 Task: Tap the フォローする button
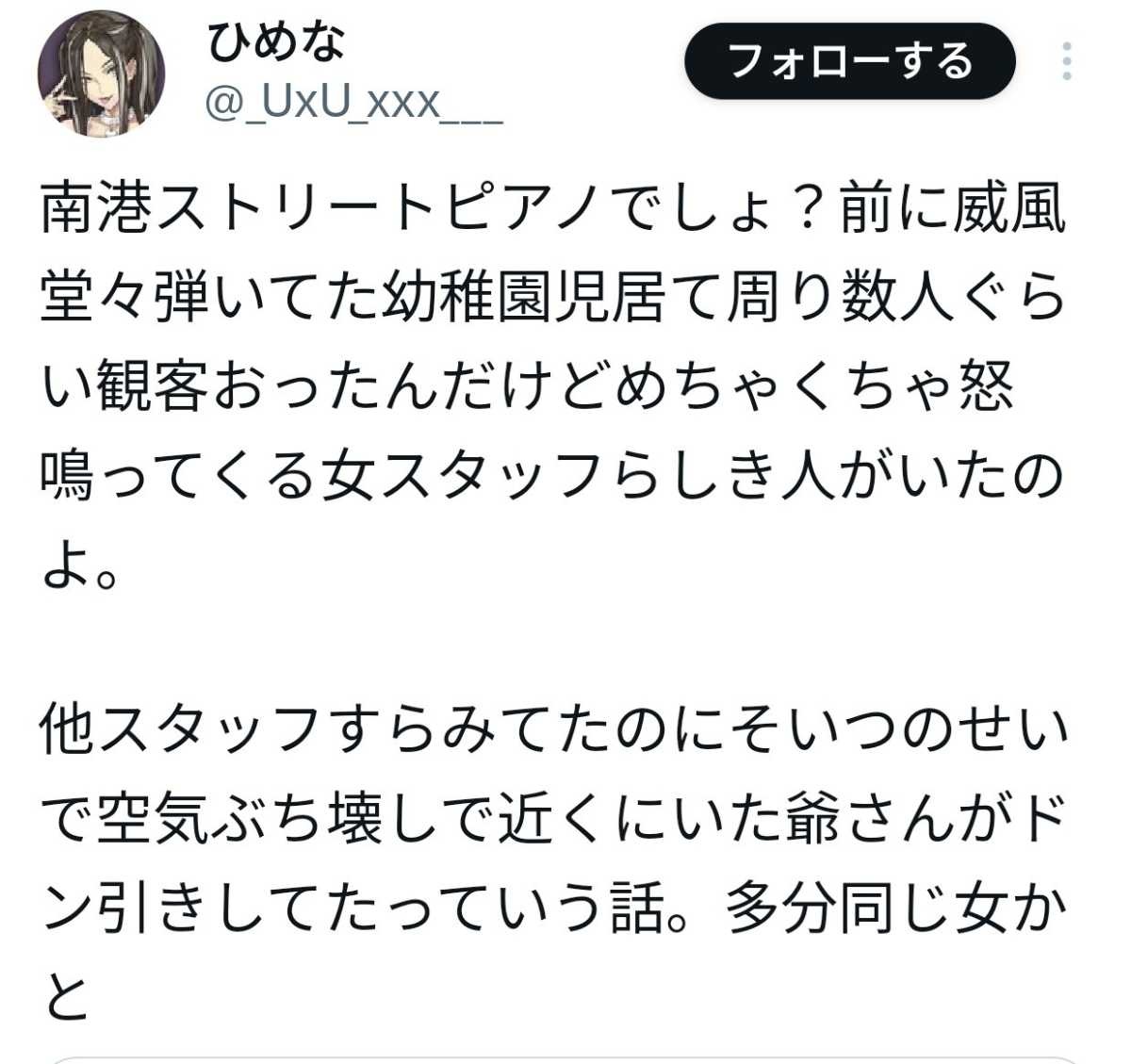click(x=849, y=61)
